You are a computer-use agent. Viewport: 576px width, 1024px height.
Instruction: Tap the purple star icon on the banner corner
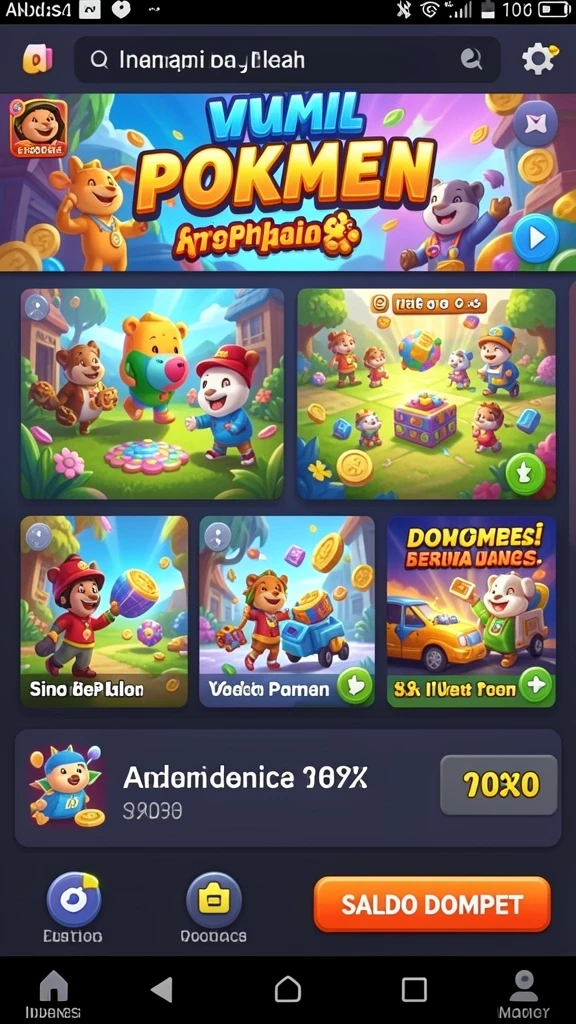coord(535,123)
